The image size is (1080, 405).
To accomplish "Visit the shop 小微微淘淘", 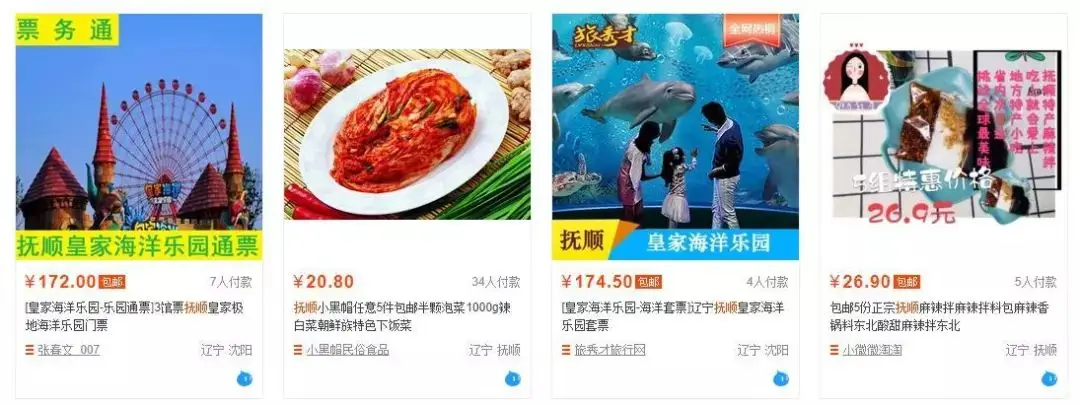I will click(871, 350).
